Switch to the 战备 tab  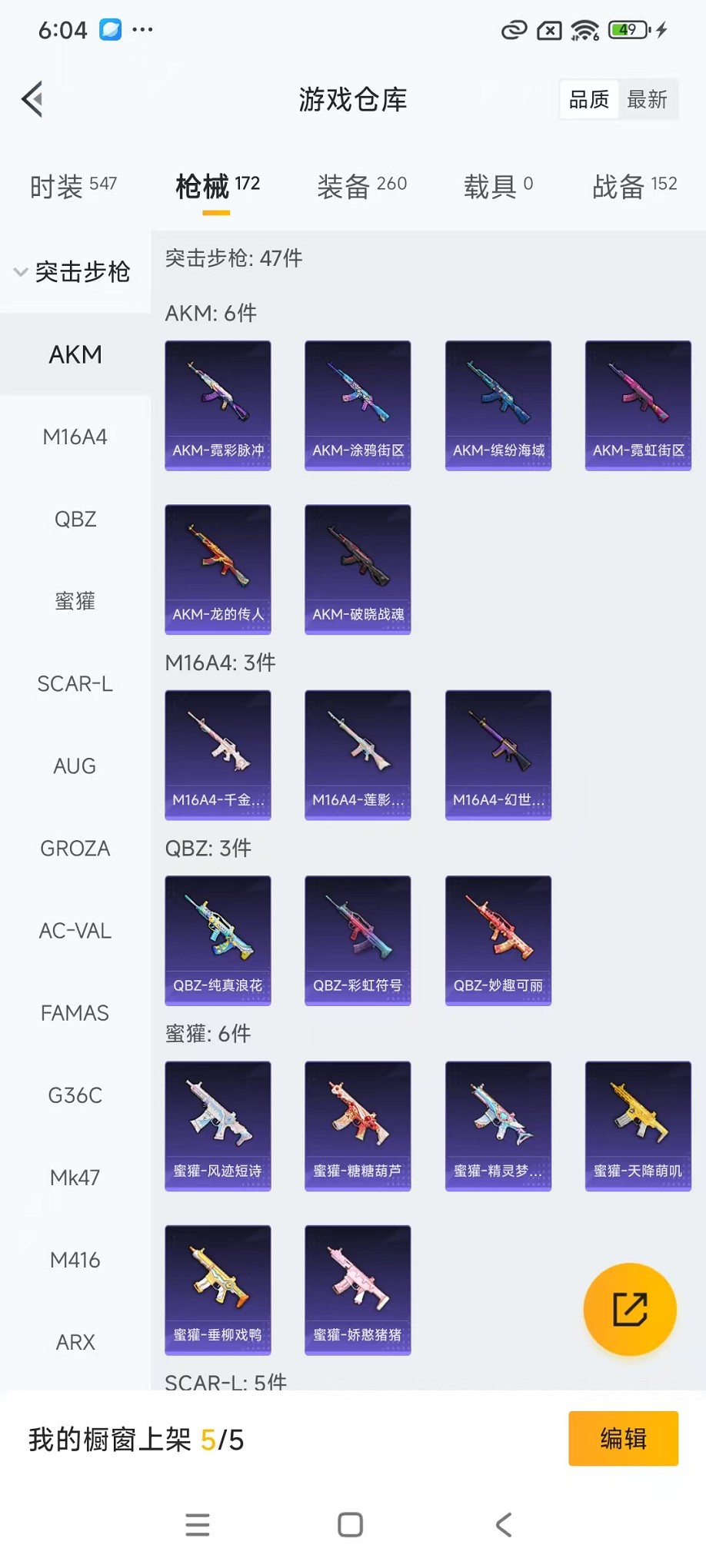coord(634,186)
